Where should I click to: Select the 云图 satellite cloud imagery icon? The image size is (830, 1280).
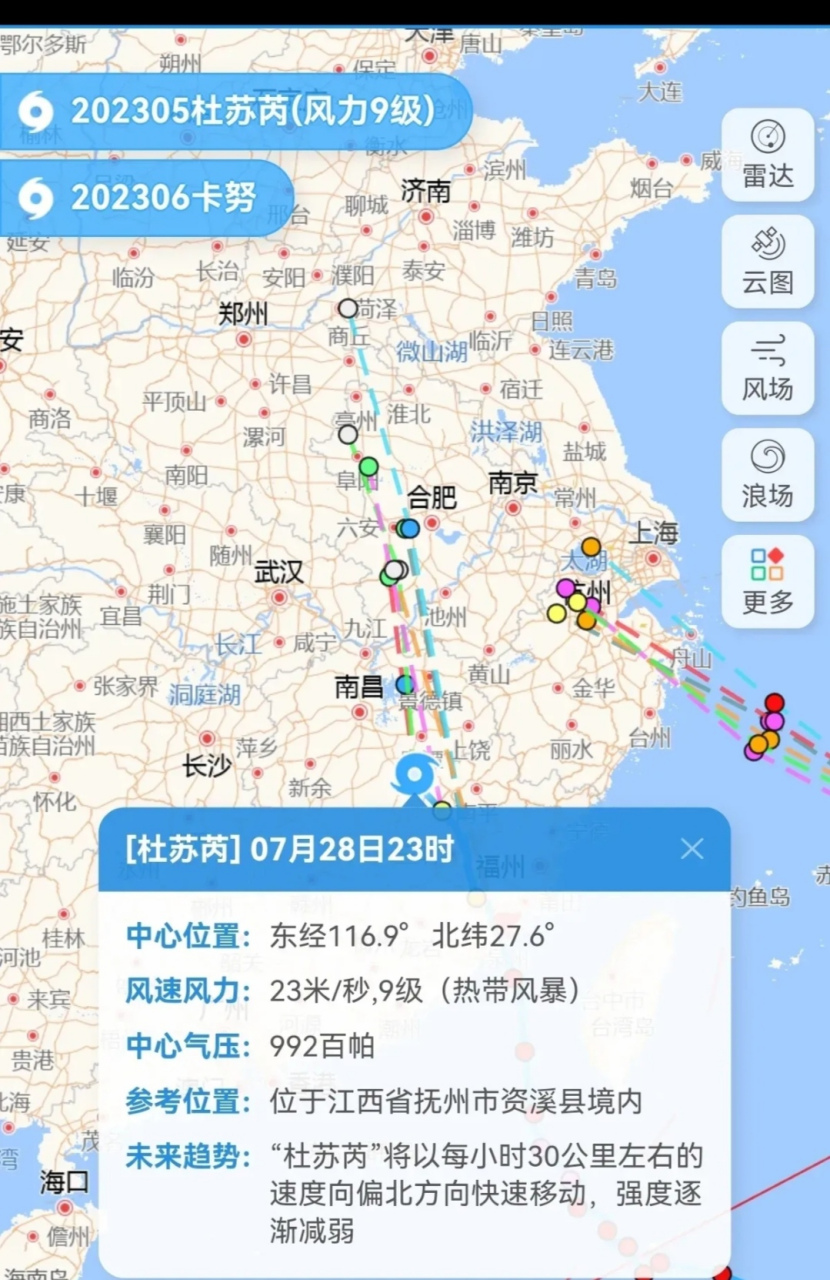pos(767,260)
